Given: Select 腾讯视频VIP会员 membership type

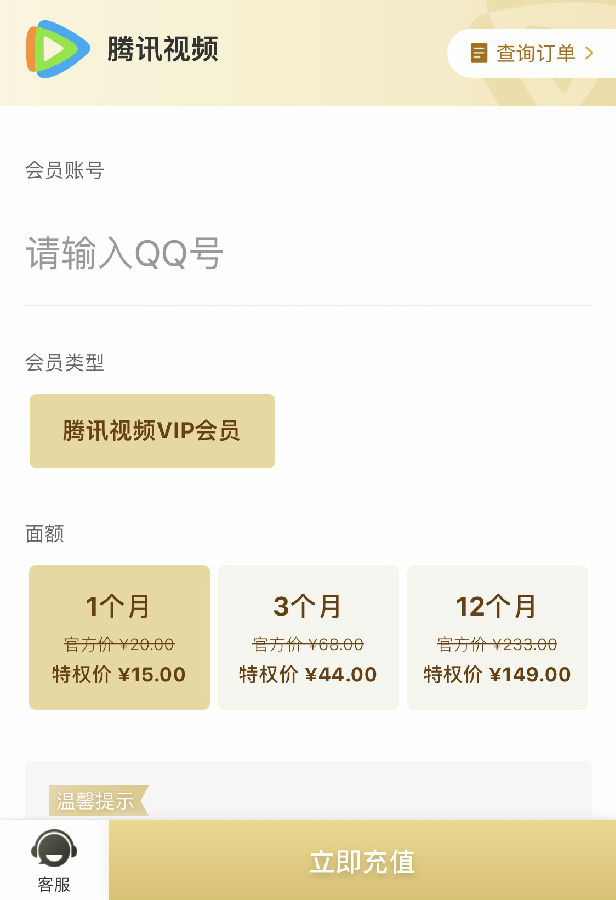Looking at the screenshot, I should [x=152, y=431].
